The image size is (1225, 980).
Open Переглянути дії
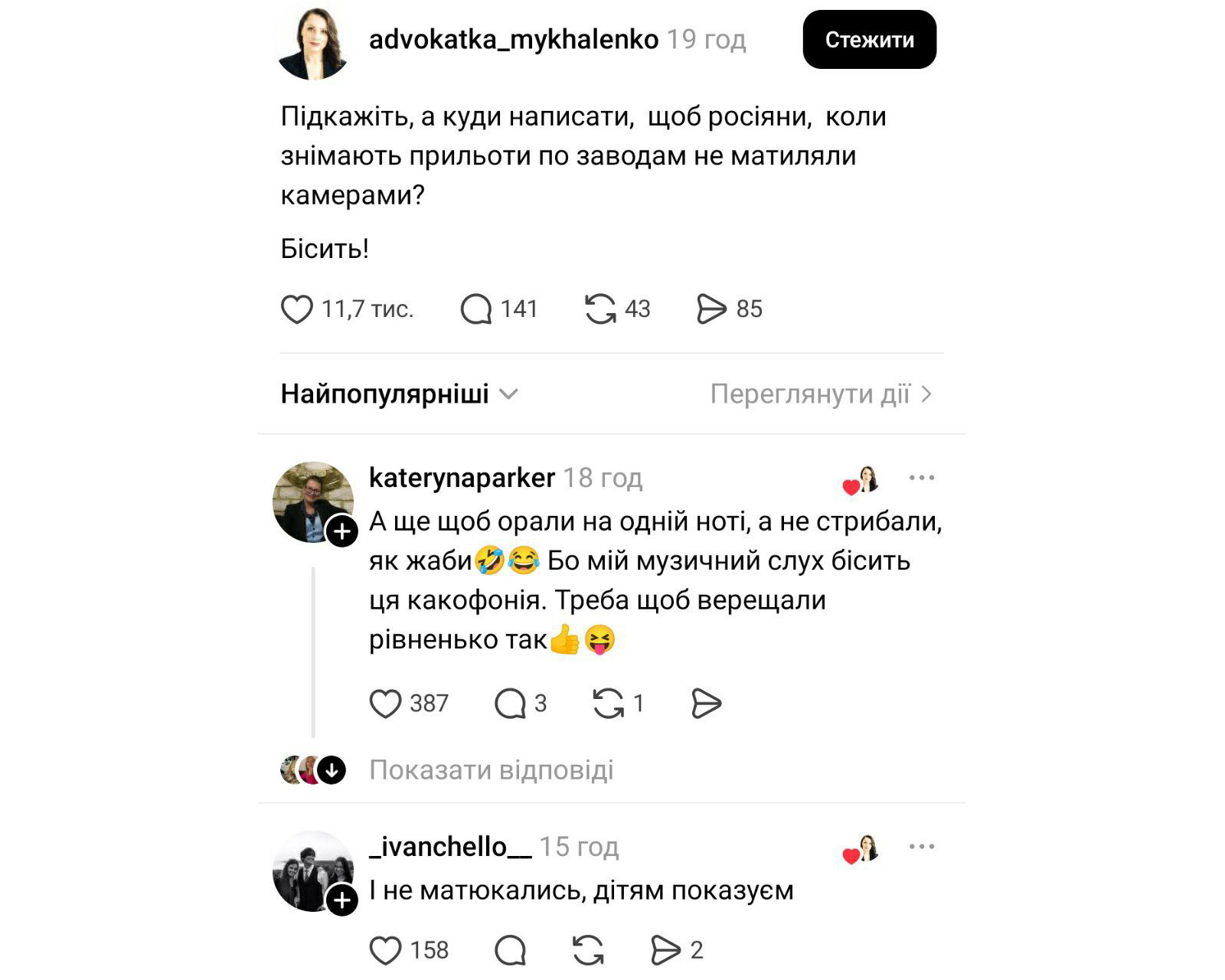point(820,394)
